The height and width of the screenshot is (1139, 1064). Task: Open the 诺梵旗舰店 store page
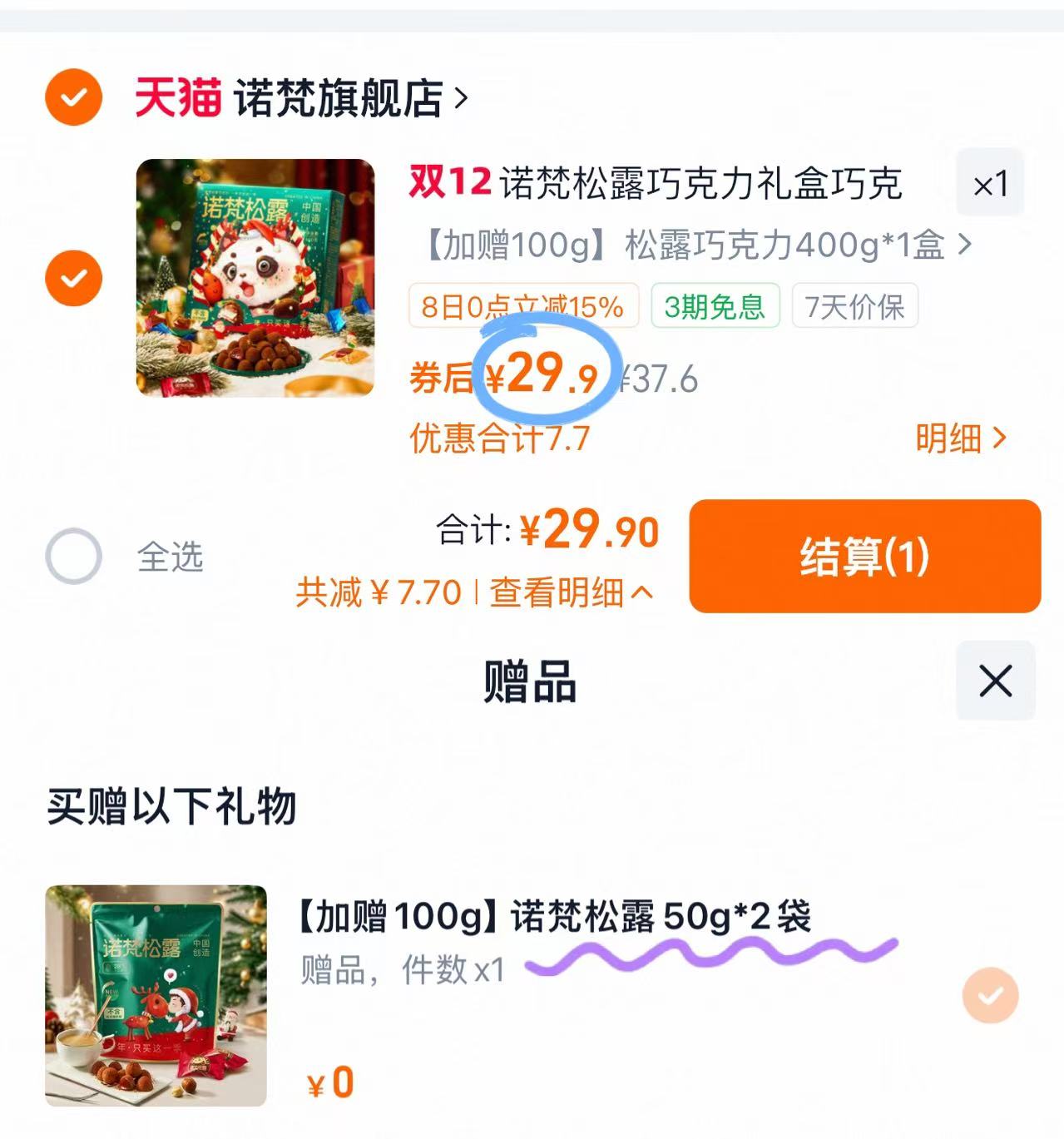click(x=339, y=97)
